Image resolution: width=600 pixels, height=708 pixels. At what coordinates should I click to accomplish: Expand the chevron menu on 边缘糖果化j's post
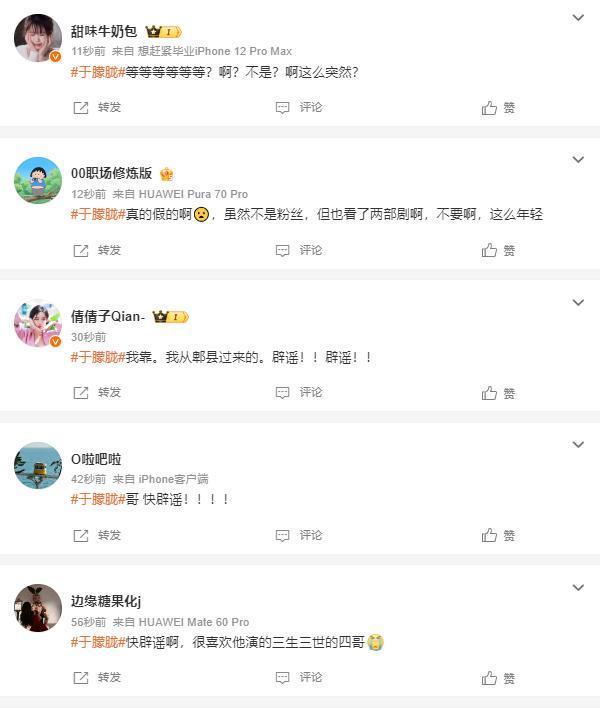click(x=578, y=587)
